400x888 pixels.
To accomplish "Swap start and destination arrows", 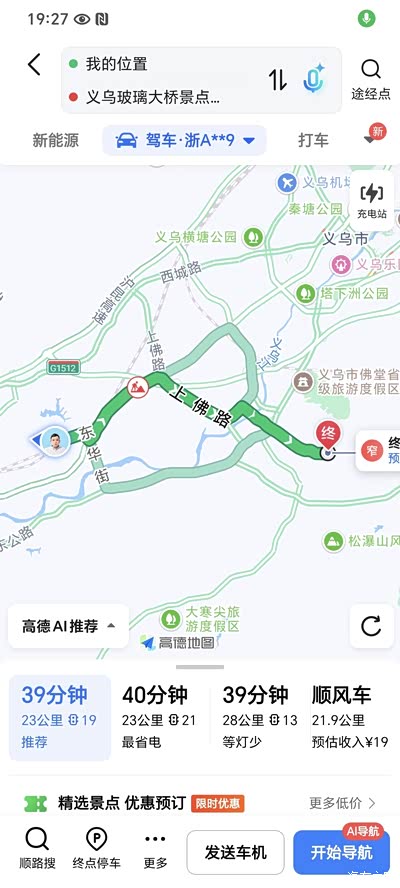I will (x=278, y=80).
